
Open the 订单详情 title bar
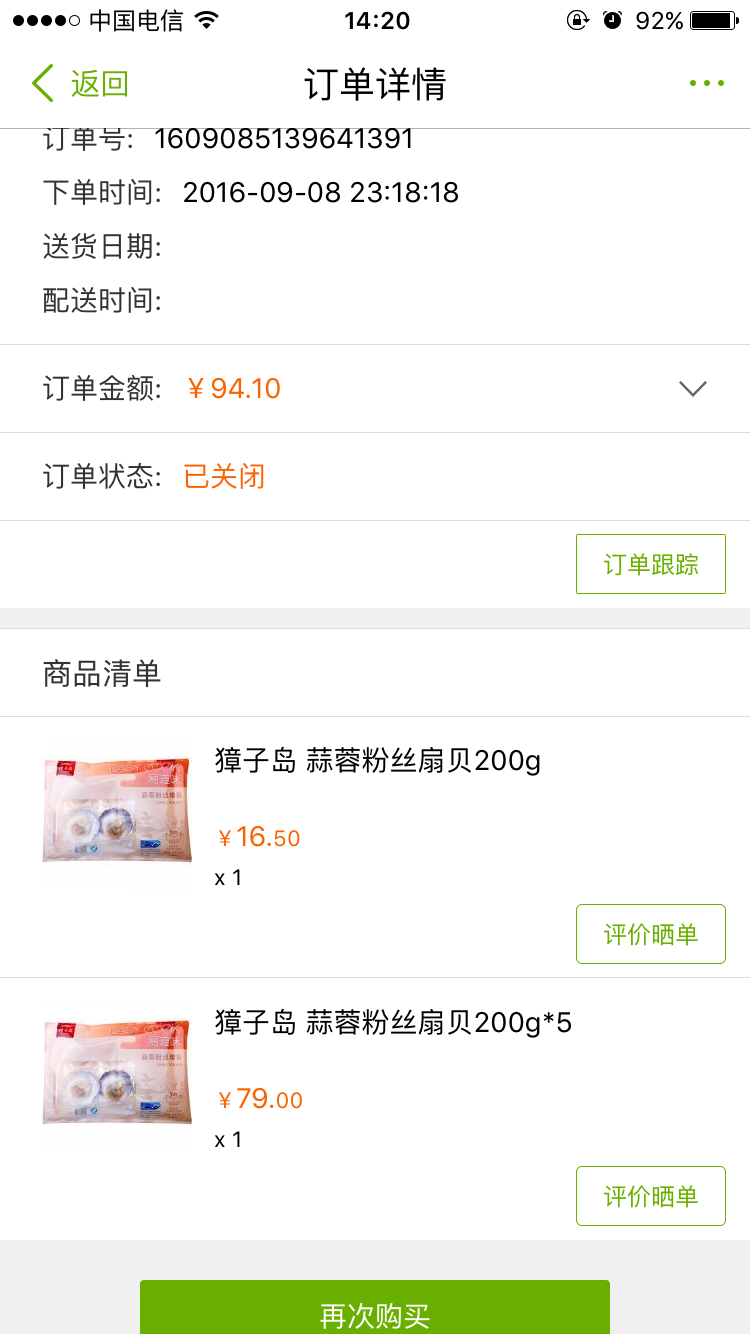tap(375, 85)
